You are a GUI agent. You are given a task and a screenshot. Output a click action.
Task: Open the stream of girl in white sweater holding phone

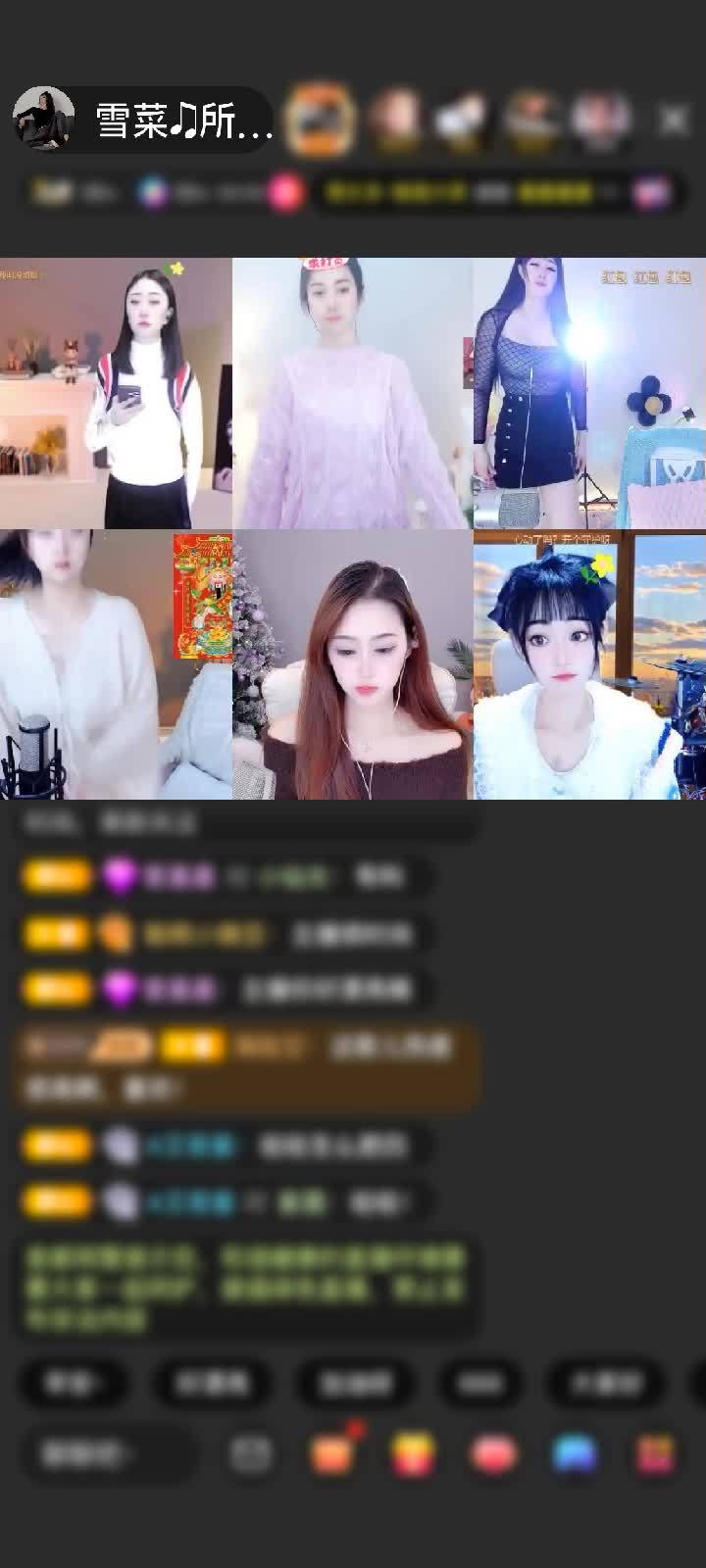coord(116,393)
